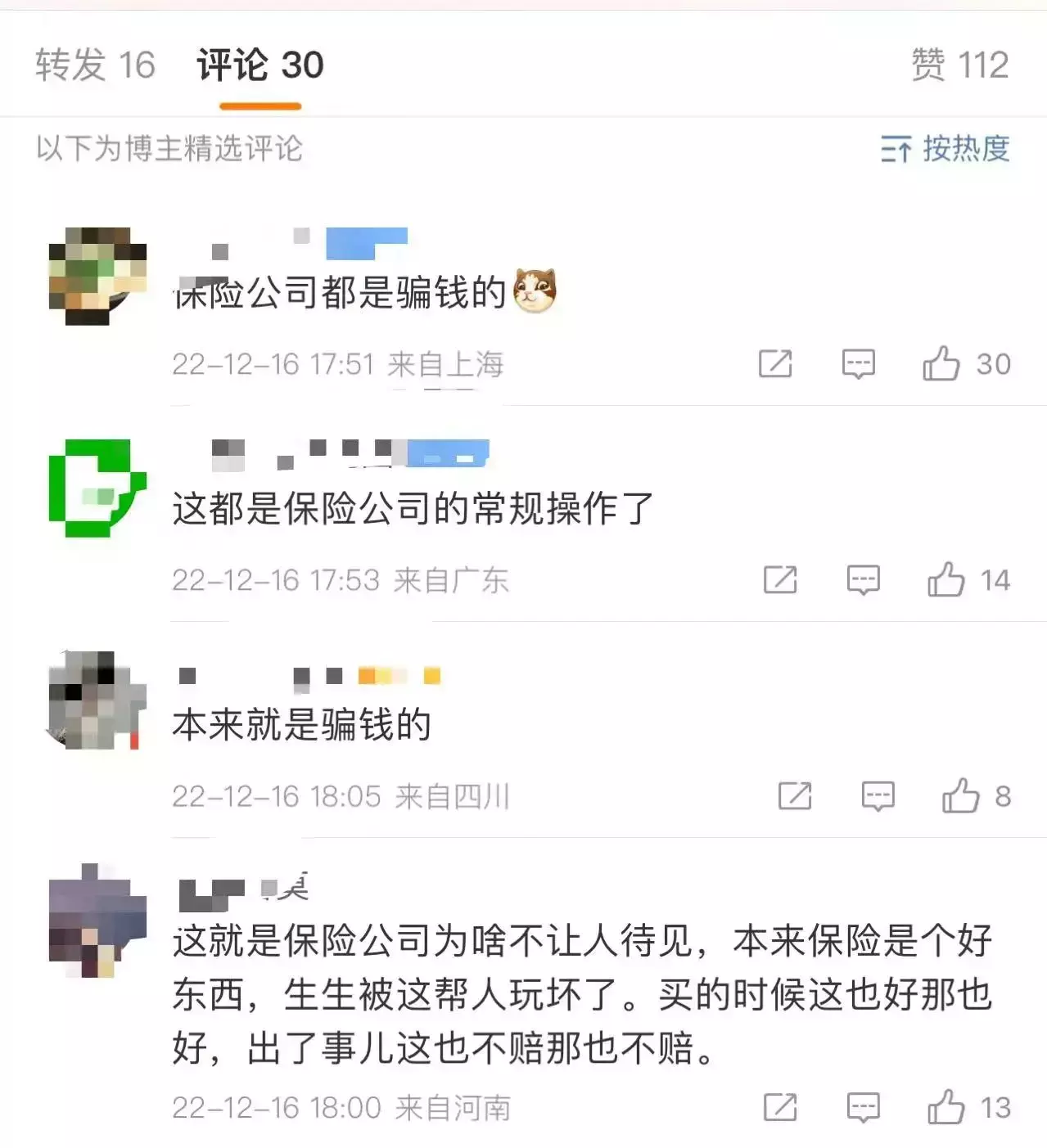Open the 评论 30 tab
1047x1148 pixels.
260,65
